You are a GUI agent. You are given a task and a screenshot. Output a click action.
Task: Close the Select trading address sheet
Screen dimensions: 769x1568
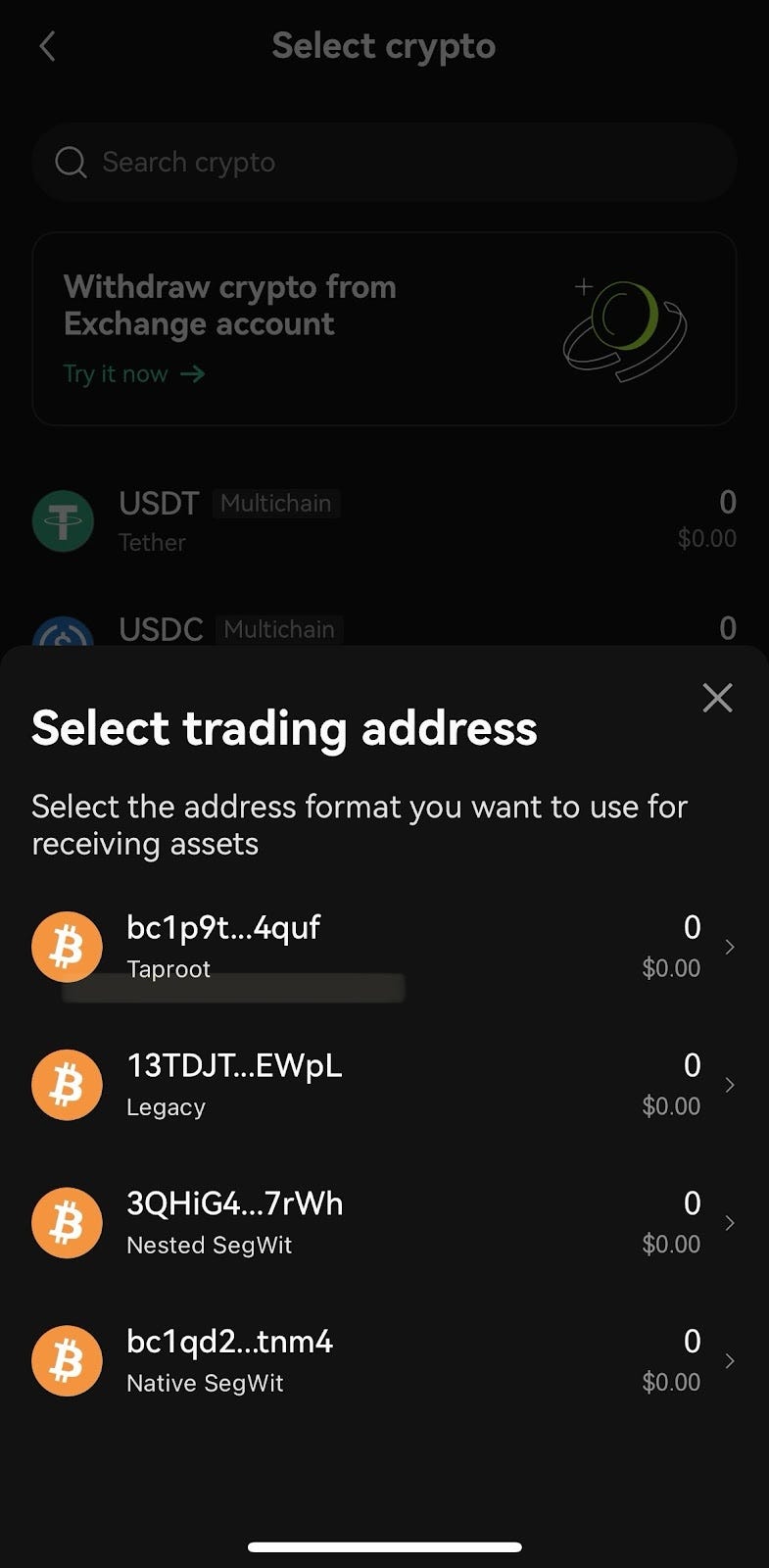click(x=717, y=697)
